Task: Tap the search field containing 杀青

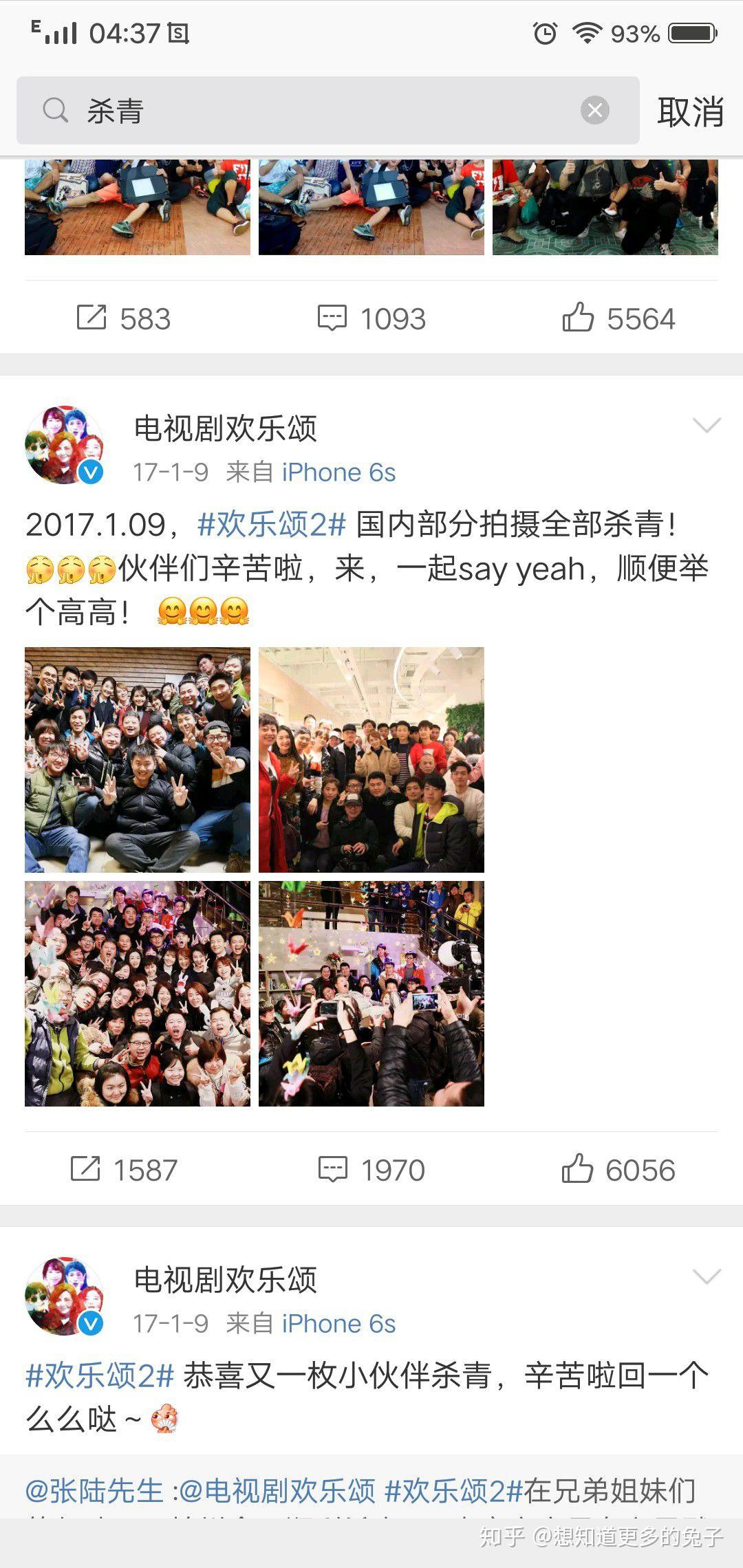Action: [x=310, y=111]
